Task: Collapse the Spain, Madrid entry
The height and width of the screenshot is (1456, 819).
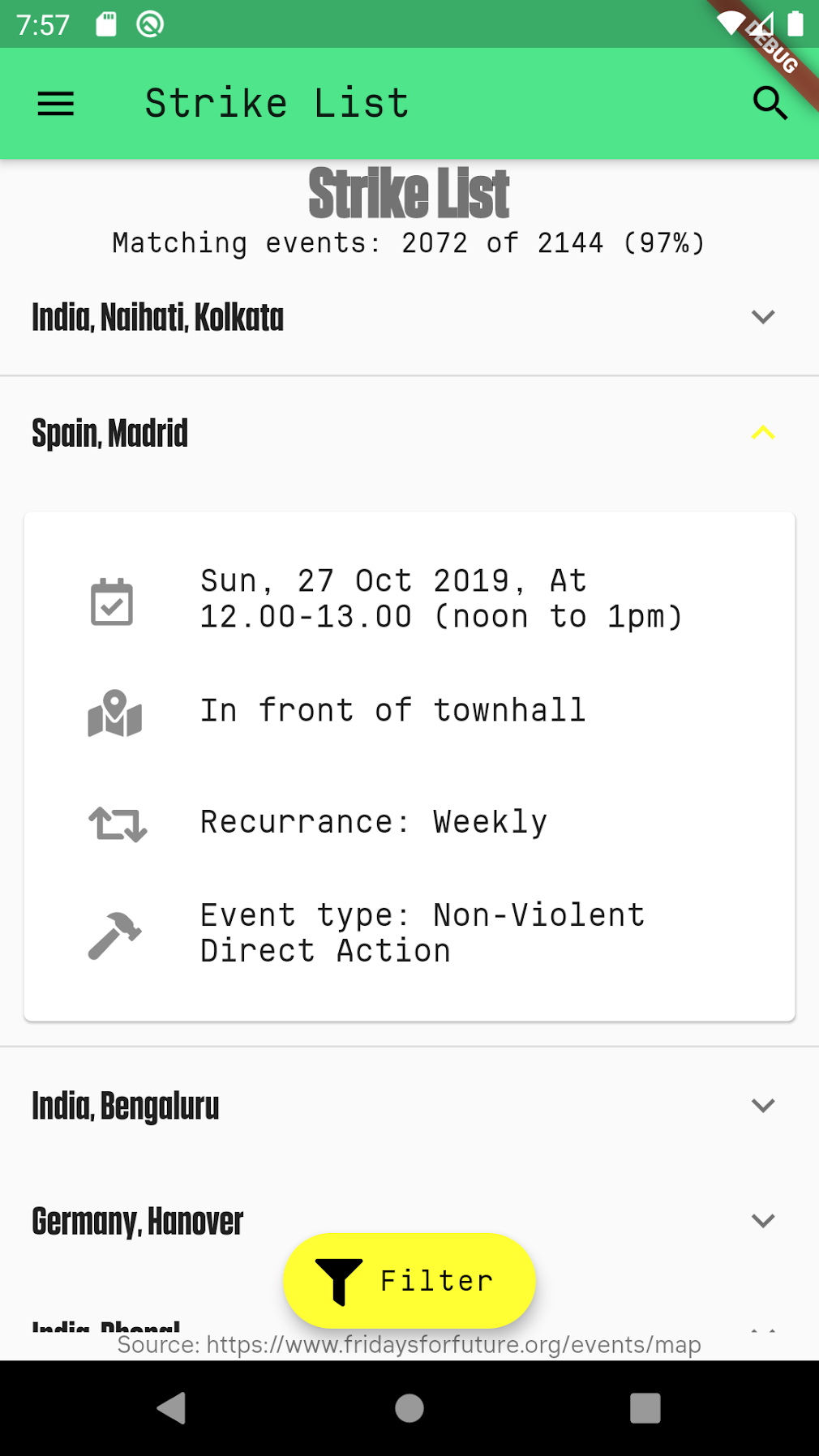Action: click(409, 433)
